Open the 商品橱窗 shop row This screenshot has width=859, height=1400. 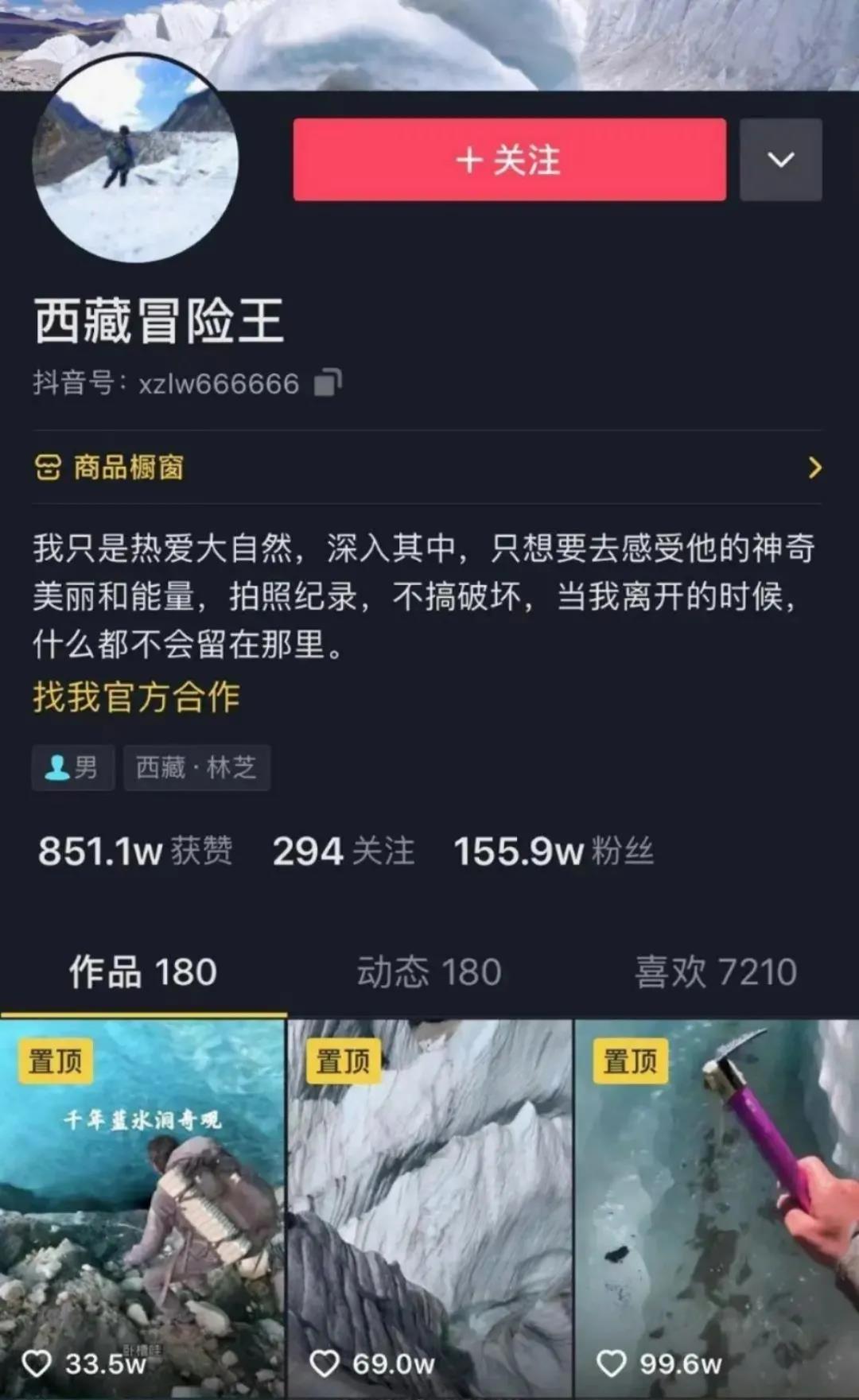(x=427, y=467)
